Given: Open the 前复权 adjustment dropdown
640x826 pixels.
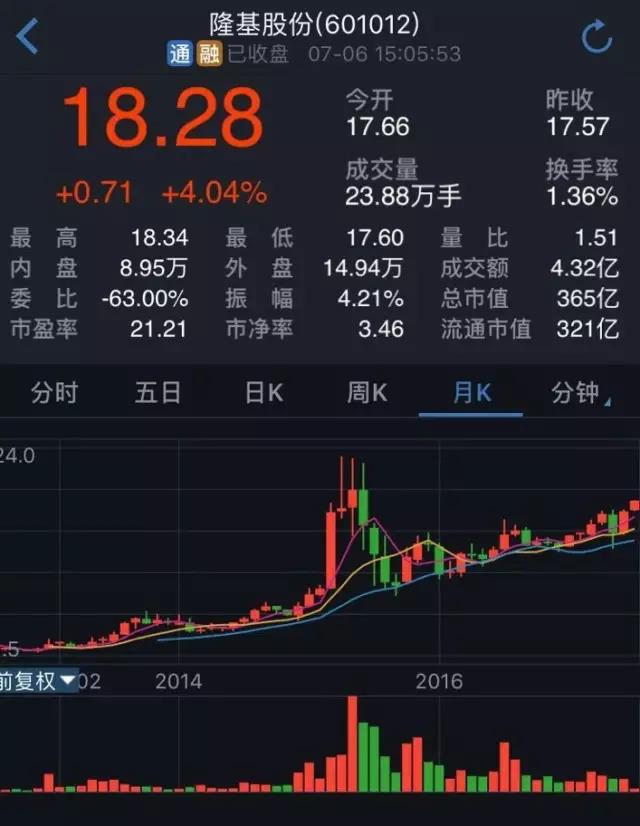Looking at the screenshot, I should 38,681.
